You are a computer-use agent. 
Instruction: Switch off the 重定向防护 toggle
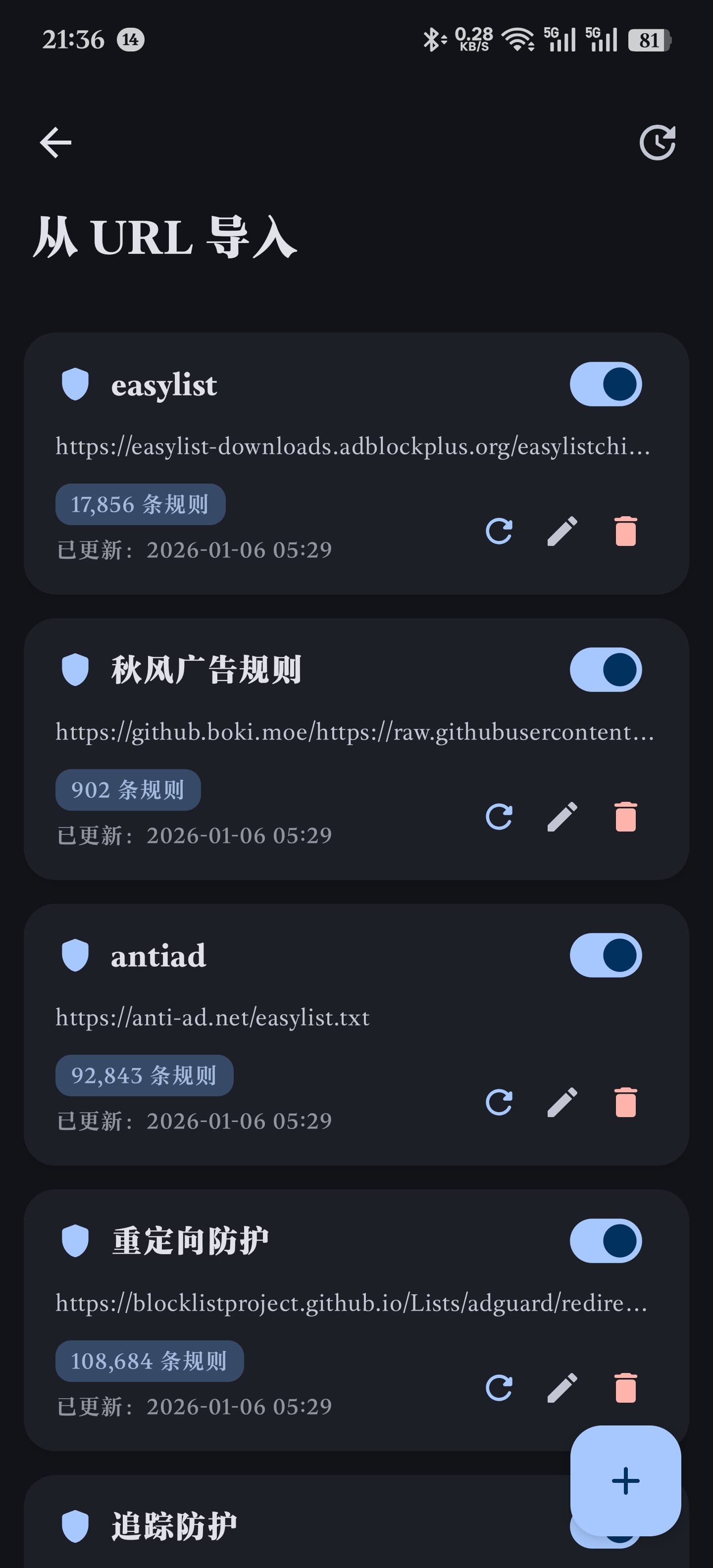[x=605, y=1240]
